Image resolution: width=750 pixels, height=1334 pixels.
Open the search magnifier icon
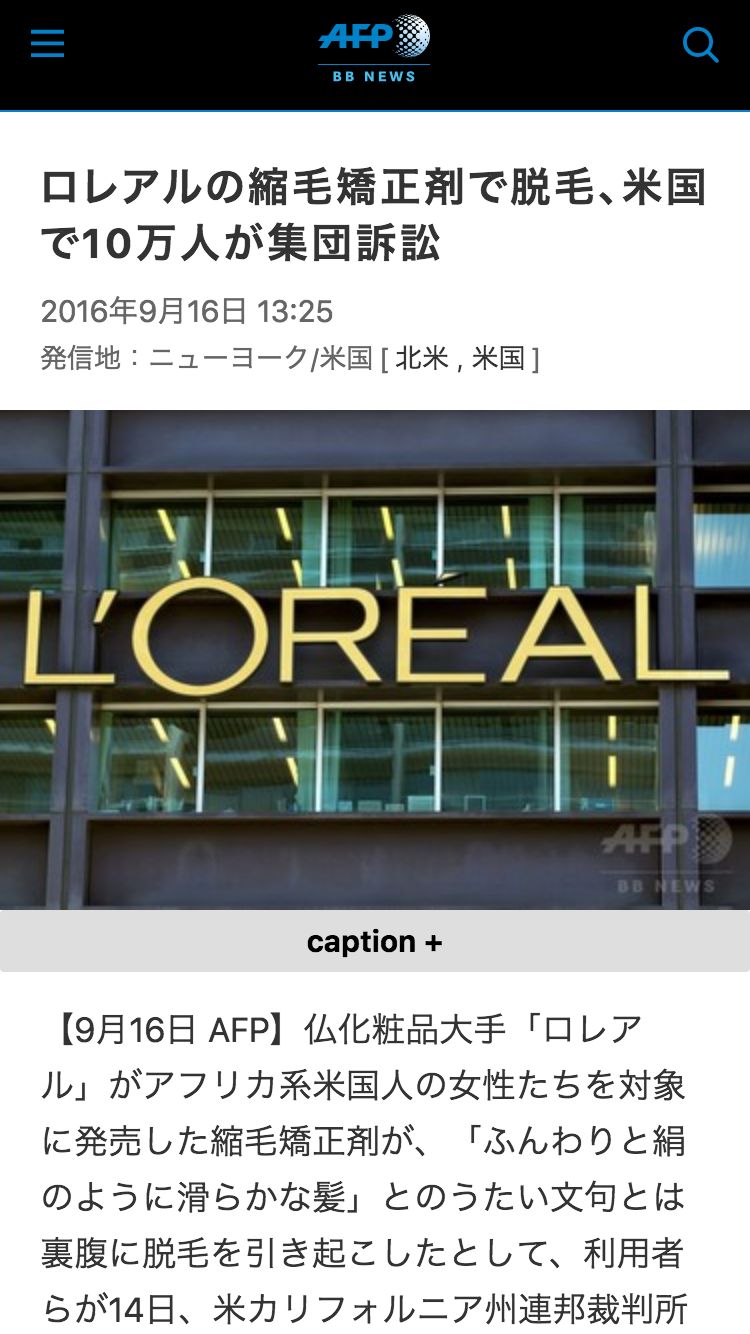click(700, 44)
